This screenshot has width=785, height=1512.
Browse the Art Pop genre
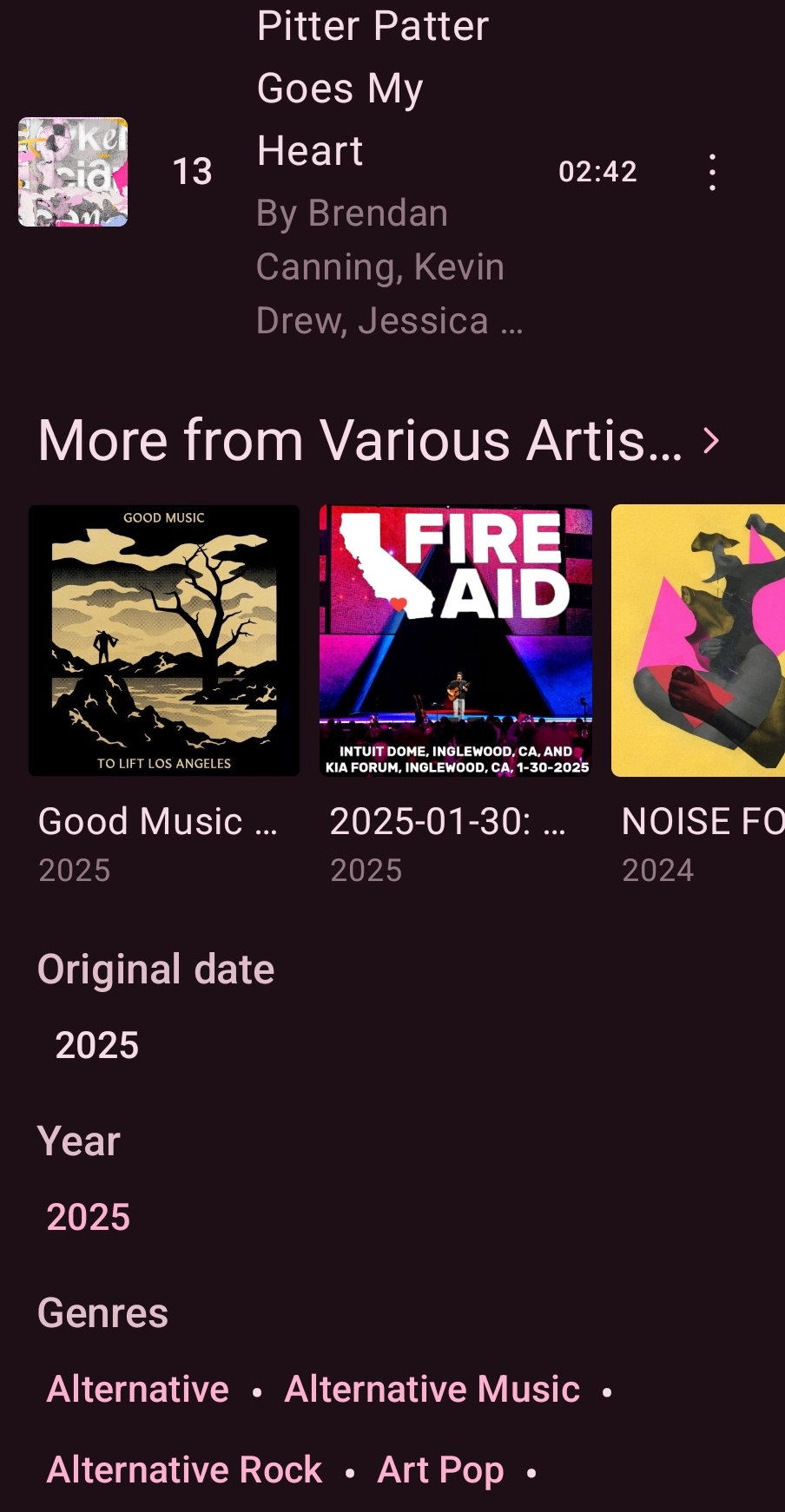(x=441, y=1469)
